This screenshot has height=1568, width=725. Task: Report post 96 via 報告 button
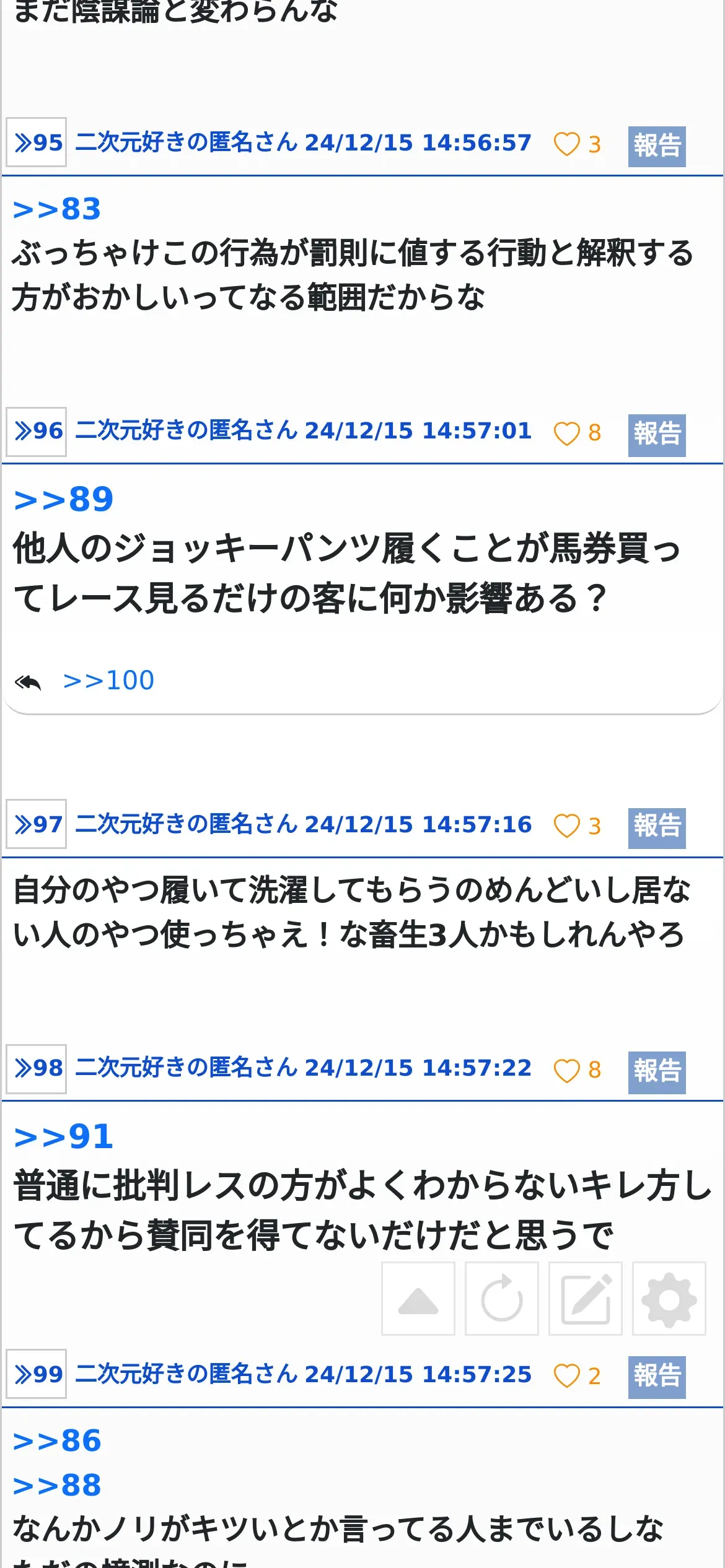click(x=657, y=435)
